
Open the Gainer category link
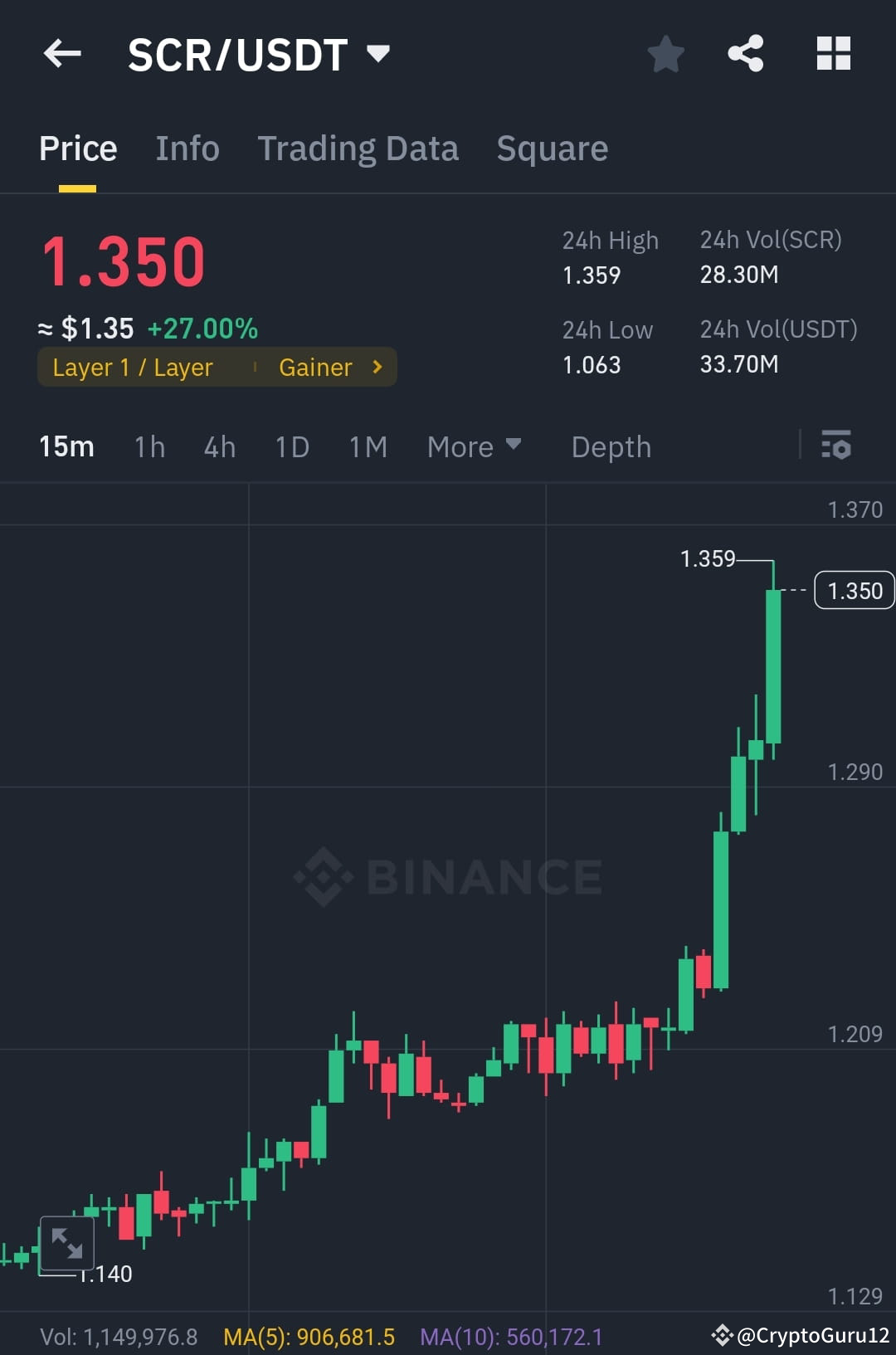[327, 367]
